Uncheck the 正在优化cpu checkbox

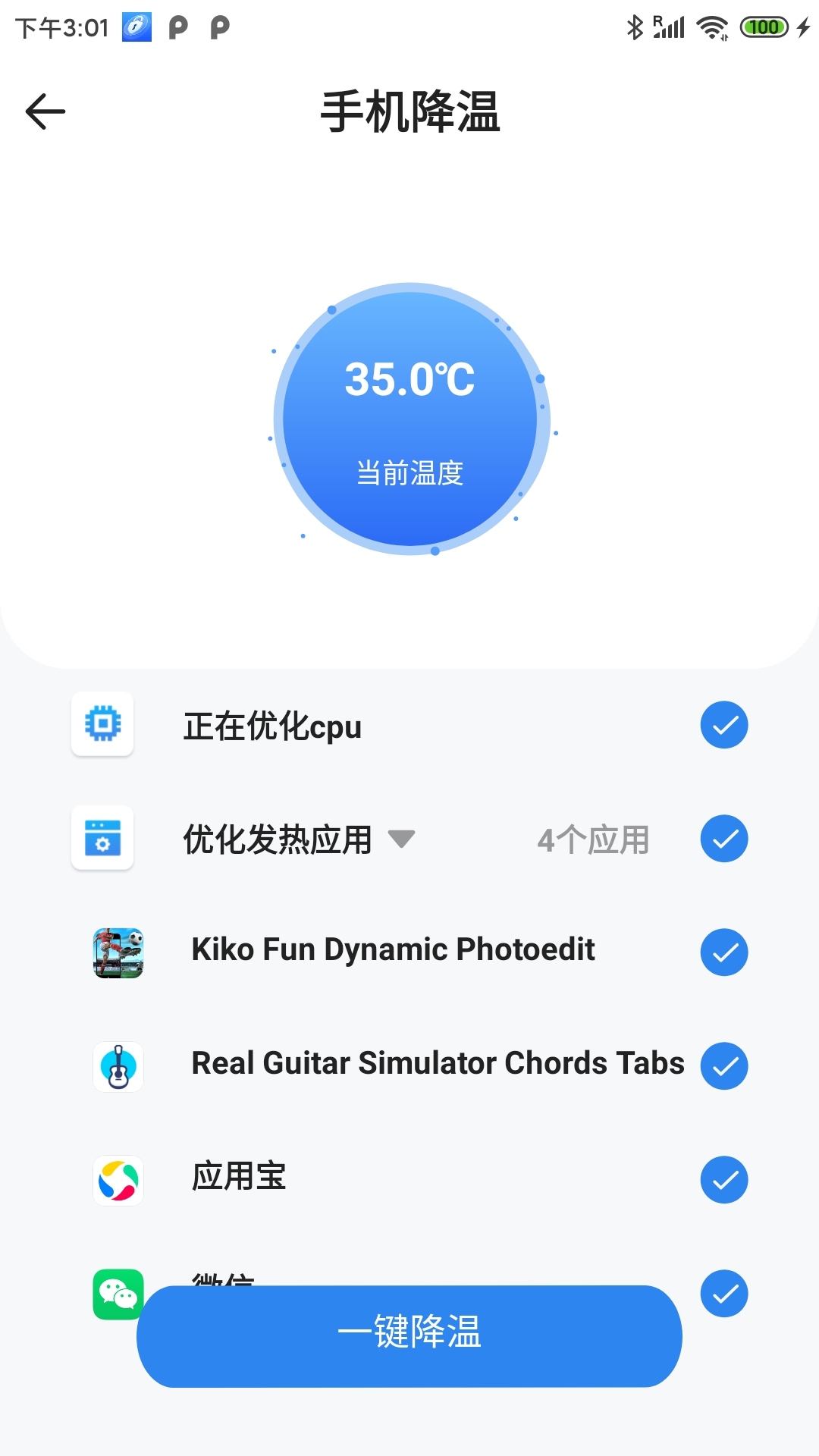coord(724,725)
